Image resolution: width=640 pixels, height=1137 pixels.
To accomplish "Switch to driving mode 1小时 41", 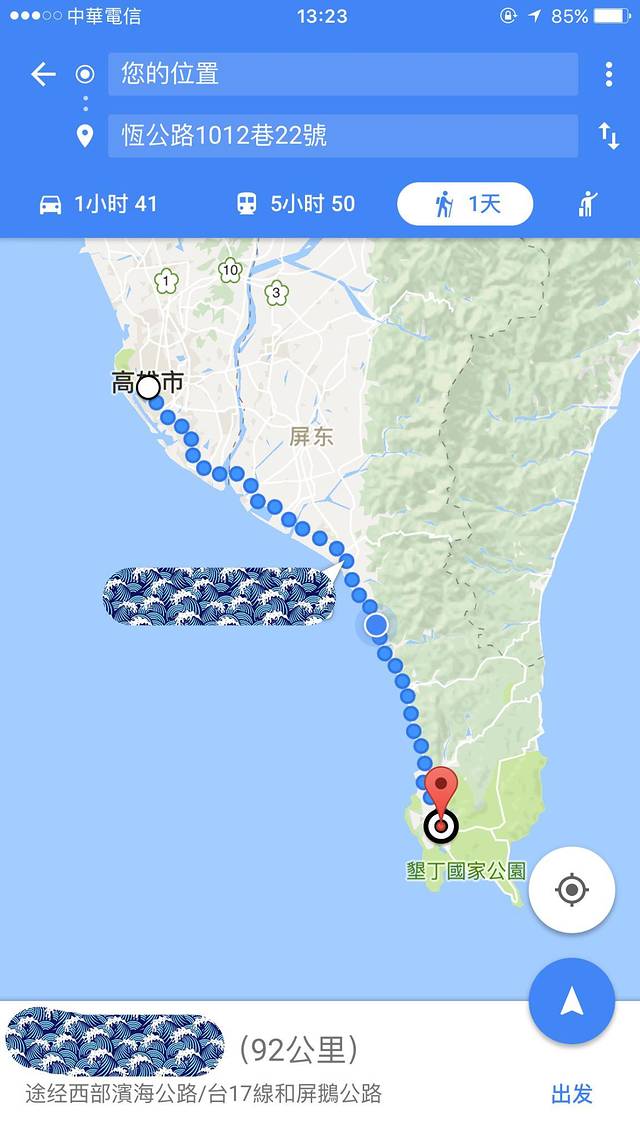I will click(x=98, y=205).
